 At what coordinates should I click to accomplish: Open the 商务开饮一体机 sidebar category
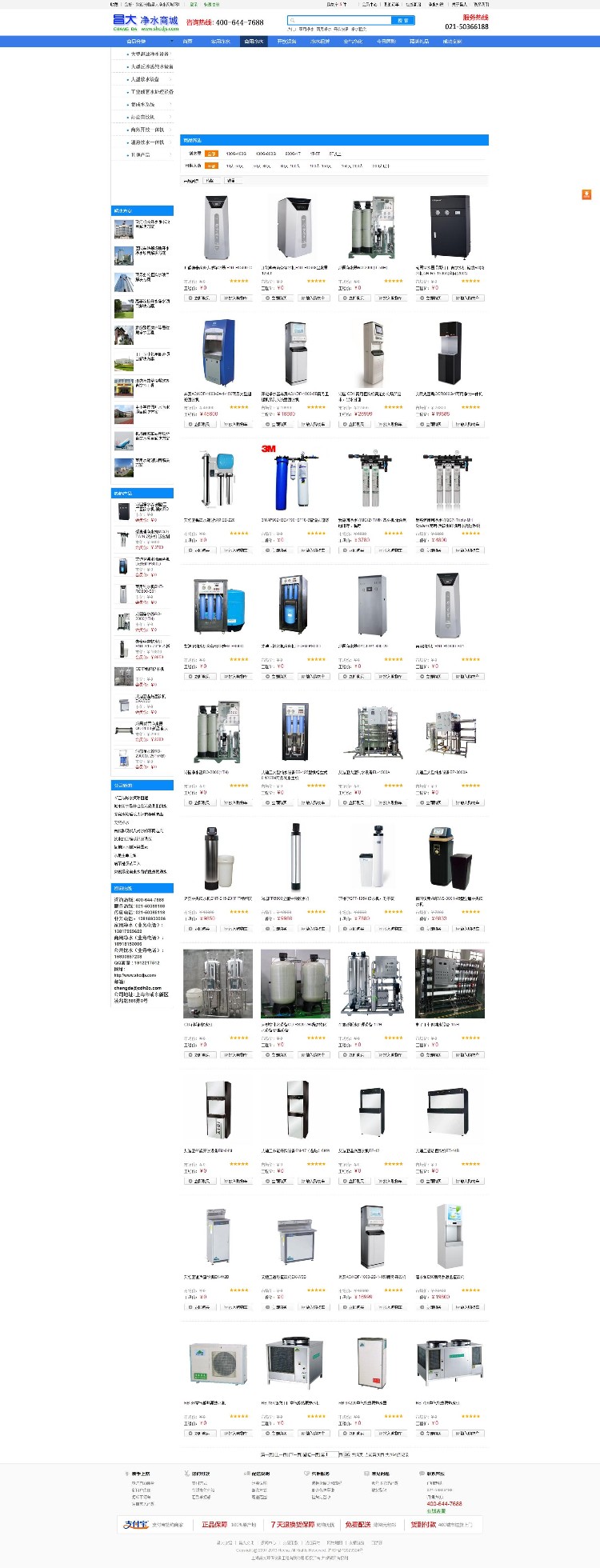click(147, 130)
